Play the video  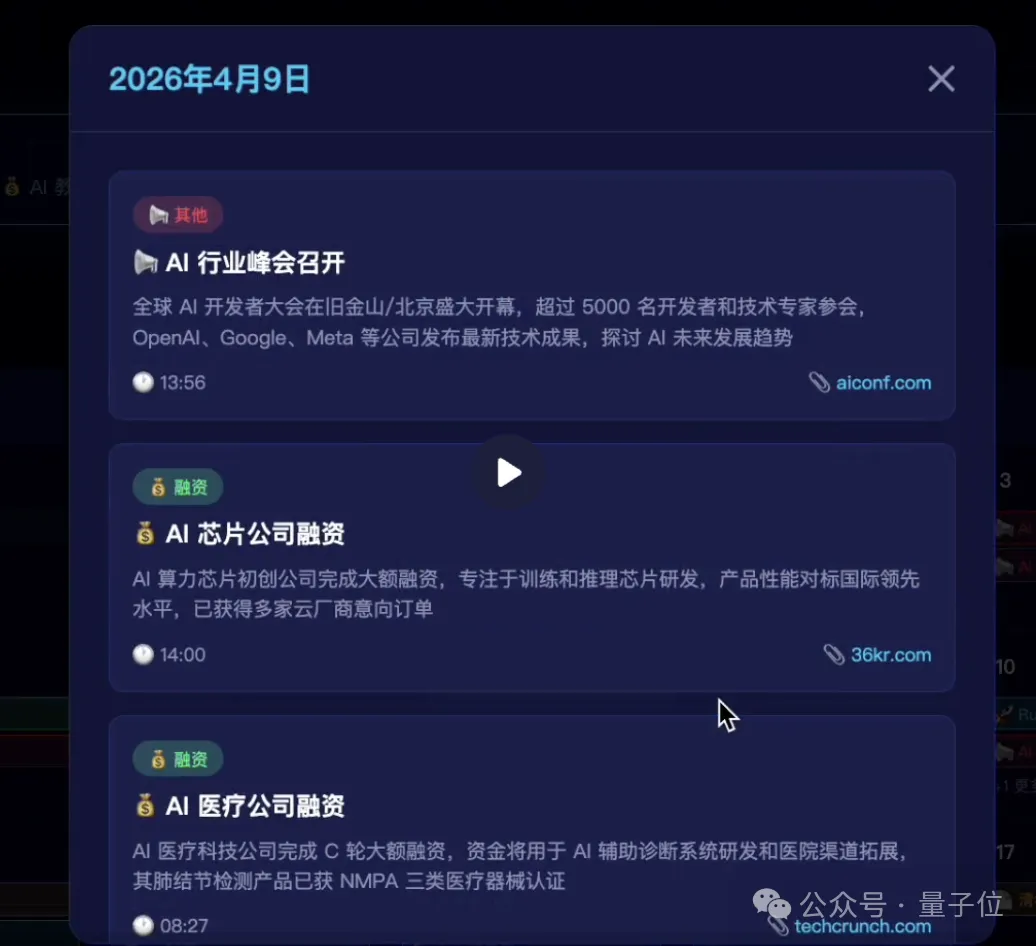tap(508, 472)
